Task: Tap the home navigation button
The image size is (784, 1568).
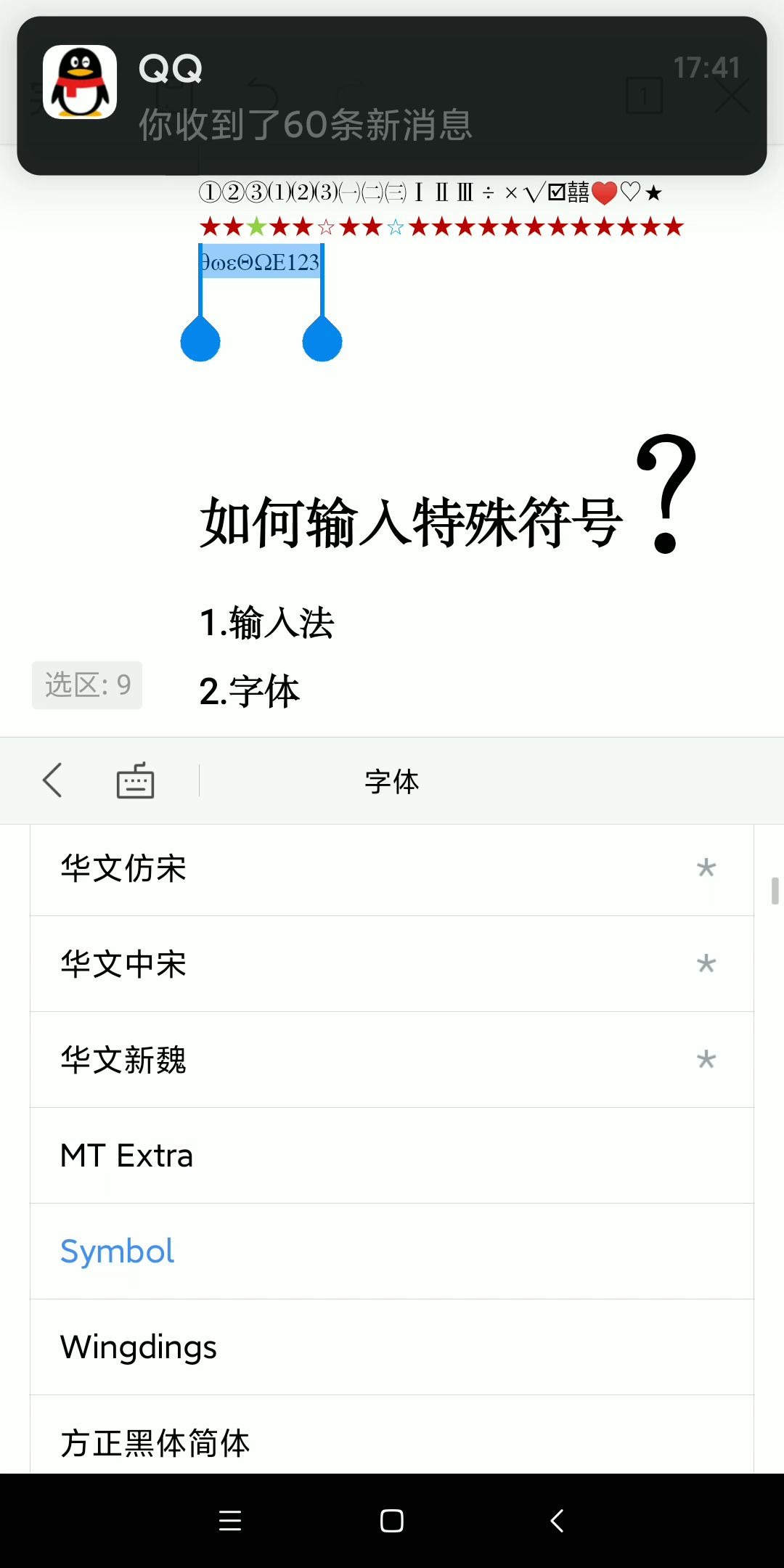Action: click(x=392, y=1521)
